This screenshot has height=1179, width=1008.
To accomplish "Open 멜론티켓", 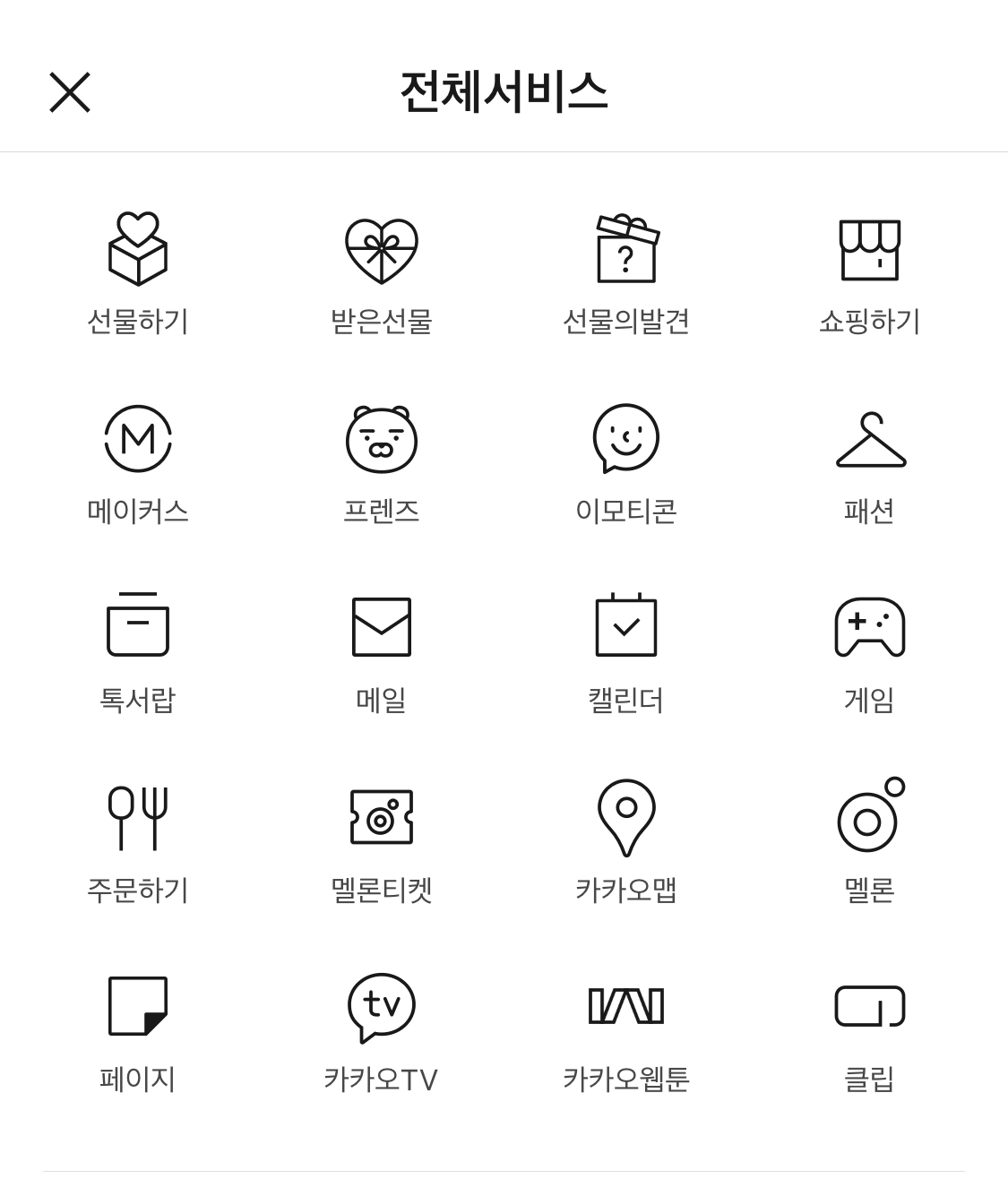I will coord(382,843).
